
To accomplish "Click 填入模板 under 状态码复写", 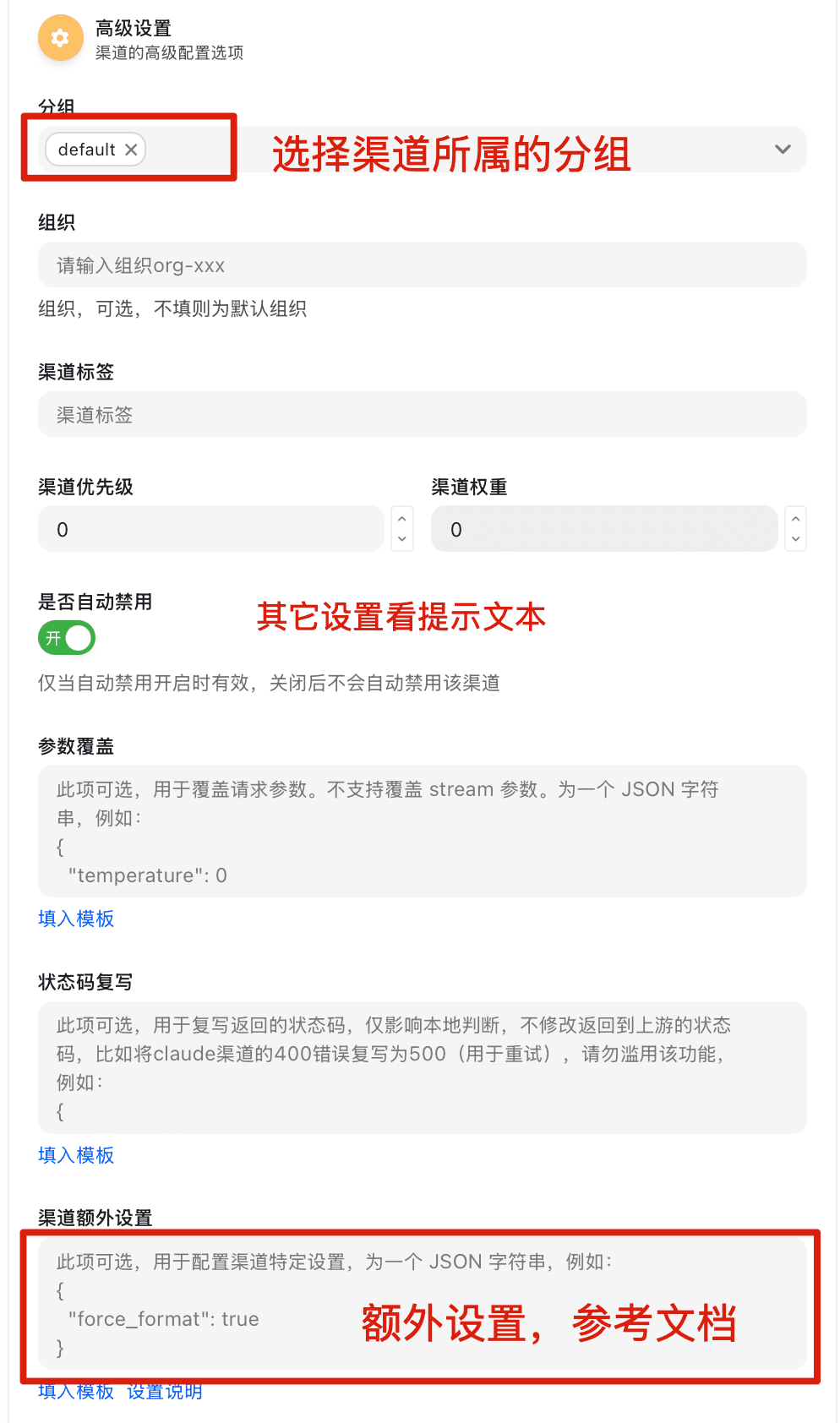I will tap(75, 1155).
